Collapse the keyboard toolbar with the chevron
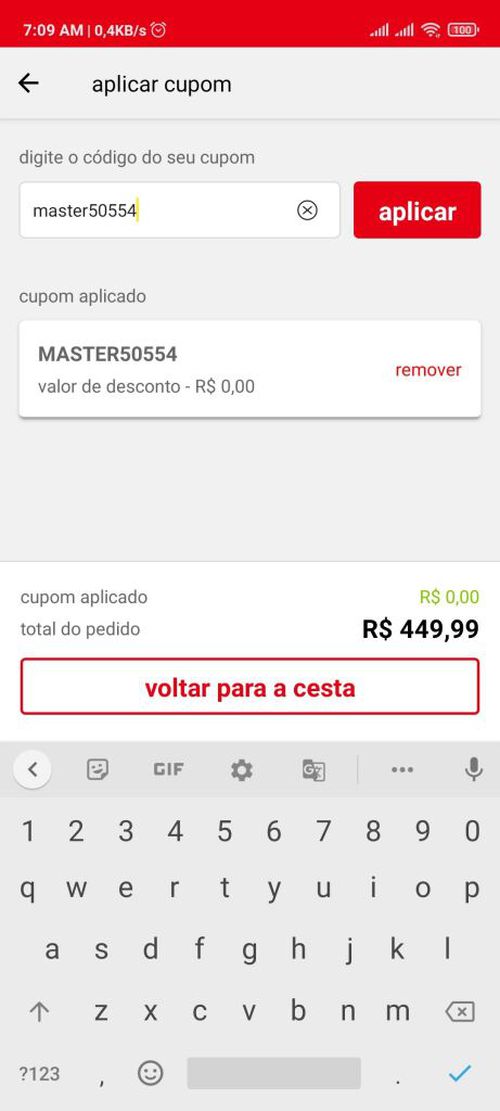 coord(33,769)
